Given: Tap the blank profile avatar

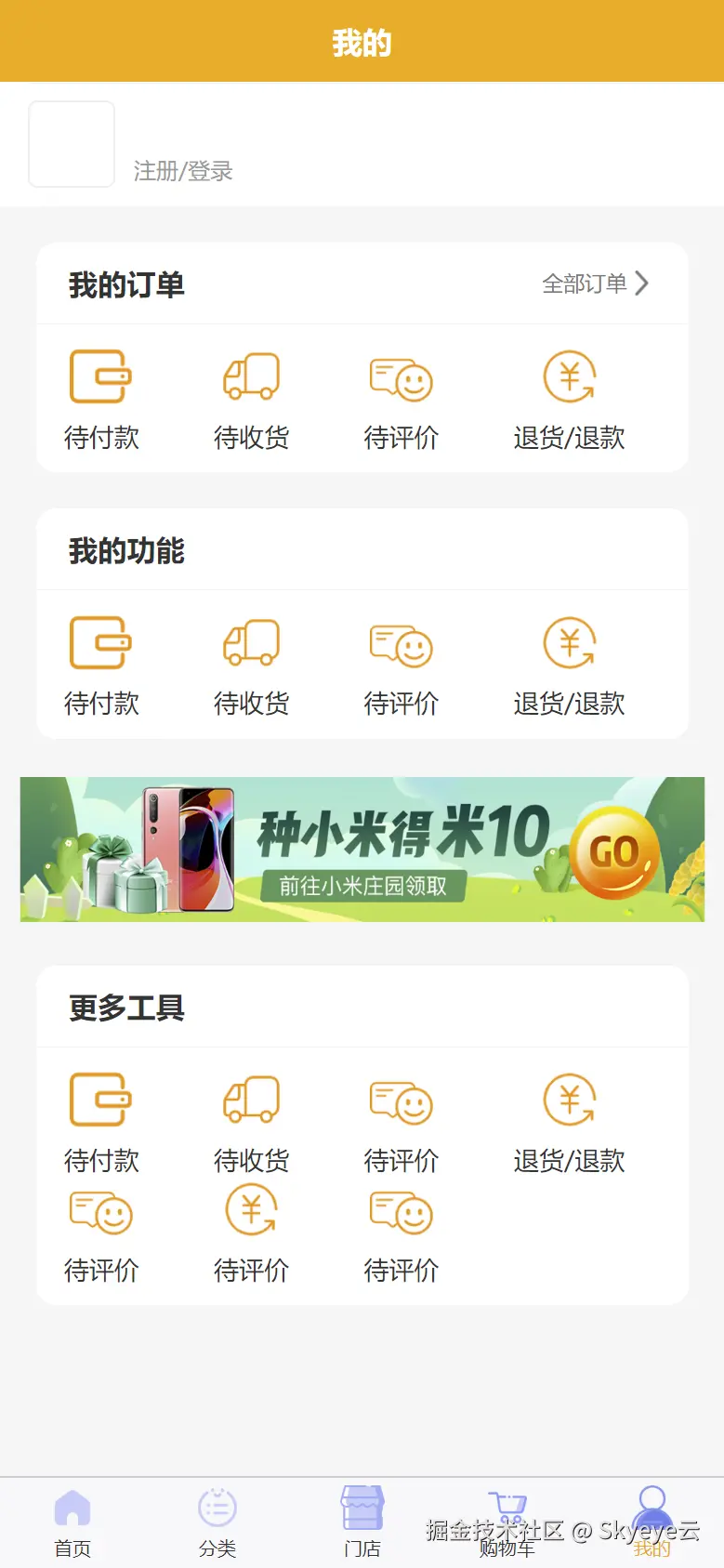Looking at the screenshot, I should pos(72,144).
